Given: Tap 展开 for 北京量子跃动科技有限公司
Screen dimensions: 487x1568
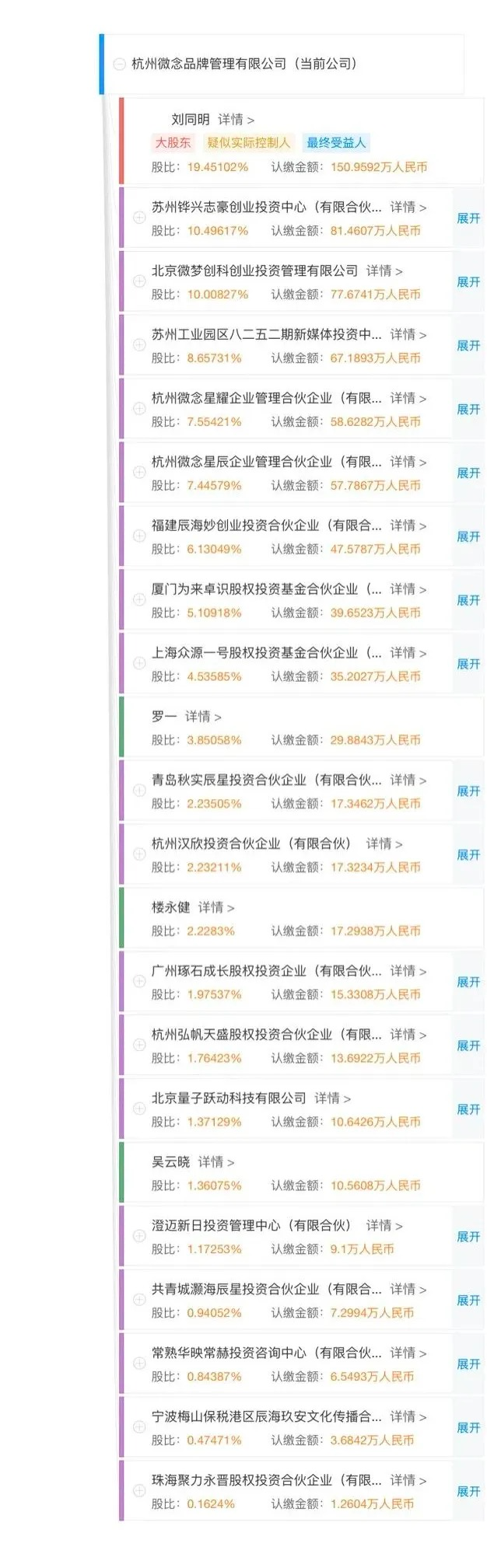Looking at the screenshot, I should tap(468, 1110).
